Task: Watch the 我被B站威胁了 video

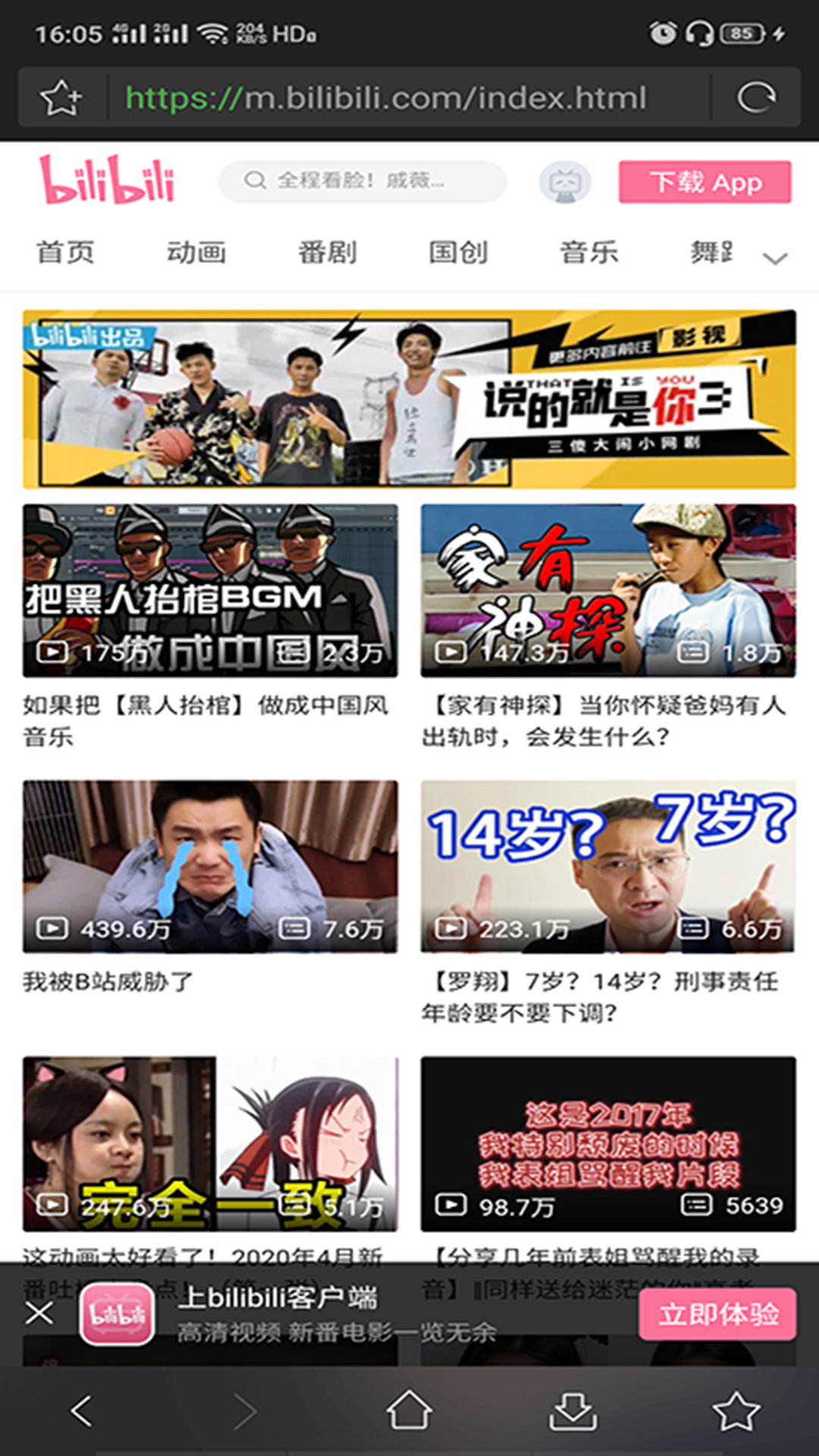Action: pyautogui.click(x=210, y=867)
